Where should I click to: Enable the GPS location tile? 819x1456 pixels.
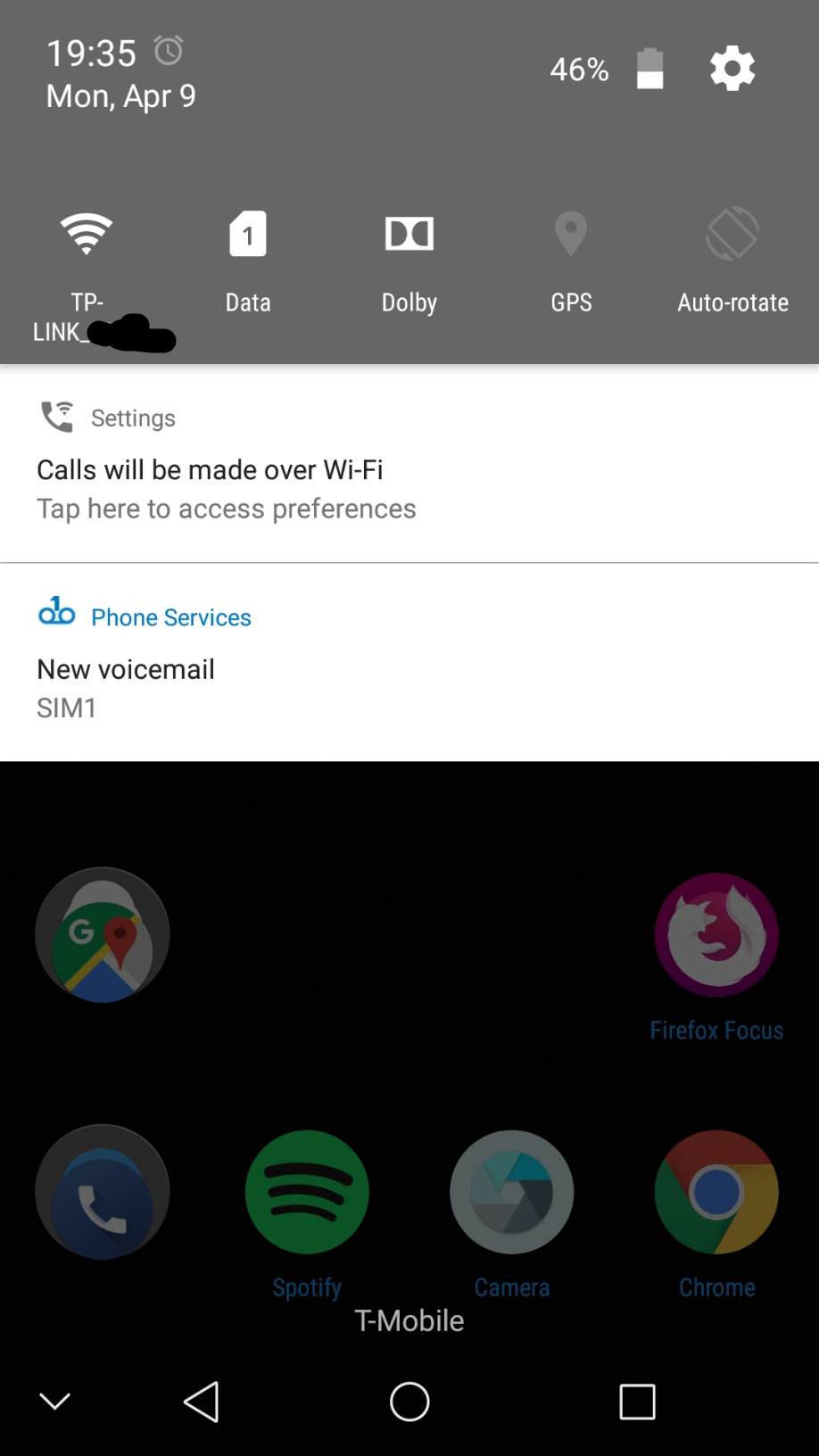(x=571, y=235)
